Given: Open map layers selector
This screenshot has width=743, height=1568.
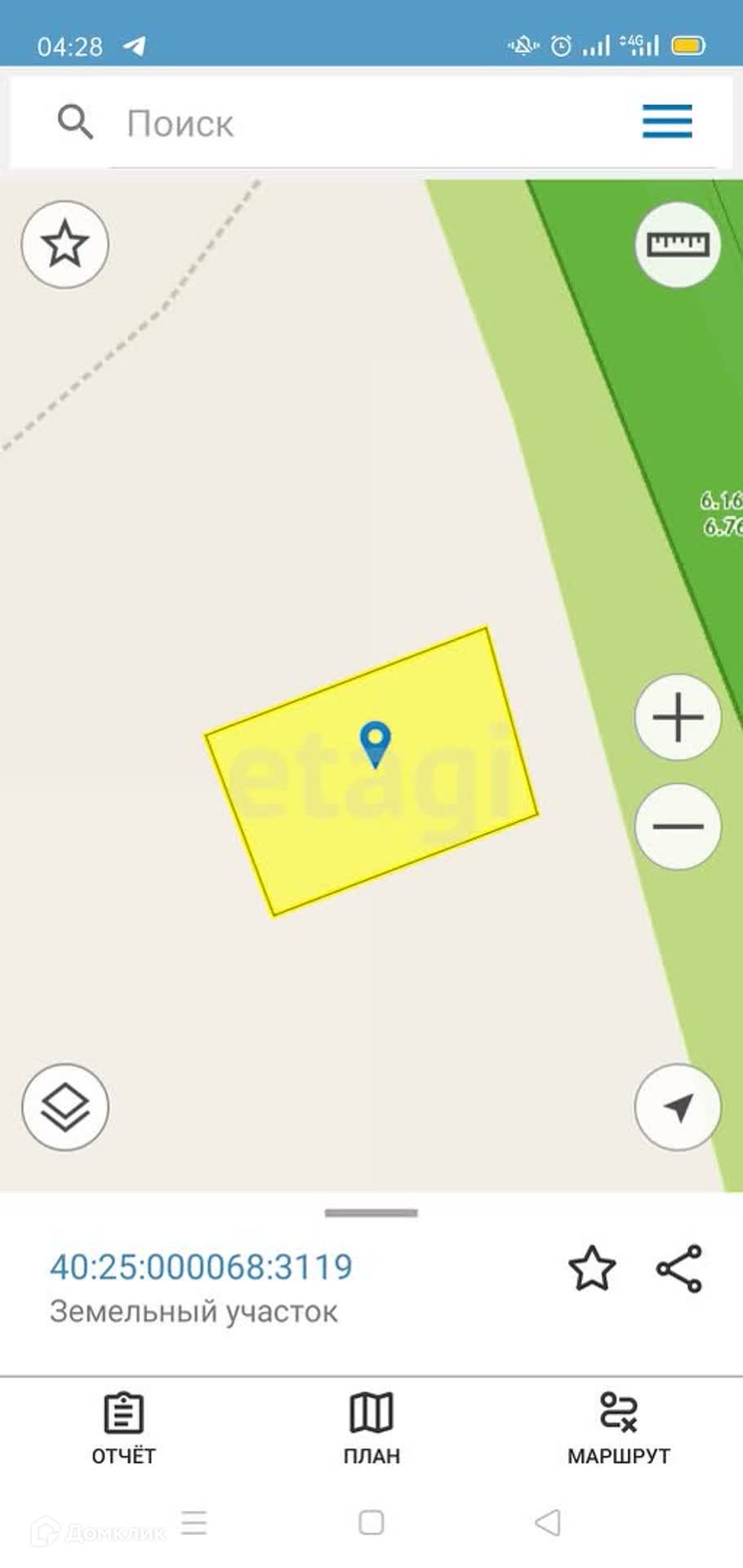Looking at the screenshot, I should [x=65, y=1107].
